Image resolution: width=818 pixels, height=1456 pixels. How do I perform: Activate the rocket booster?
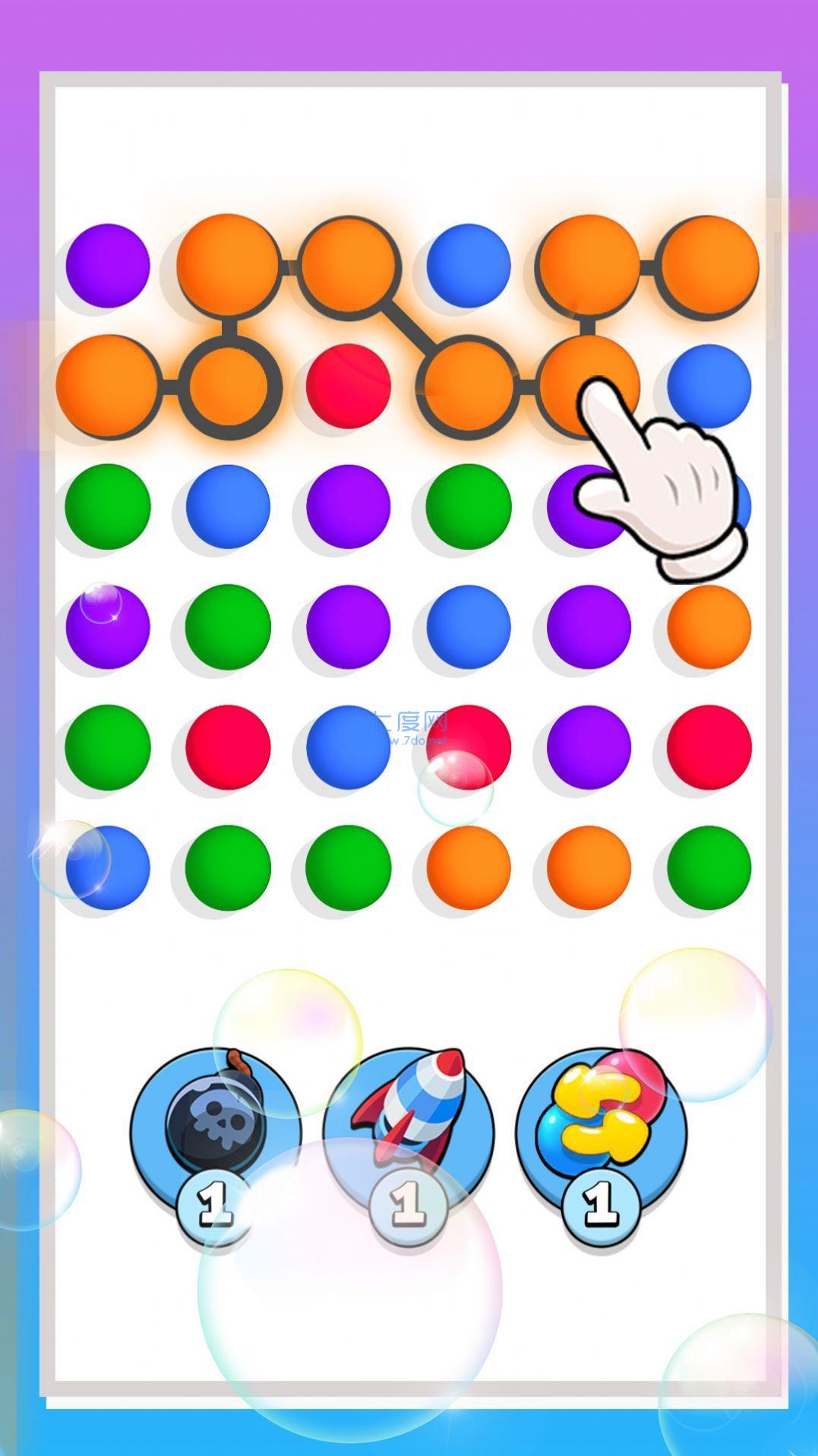point(409,1113)
